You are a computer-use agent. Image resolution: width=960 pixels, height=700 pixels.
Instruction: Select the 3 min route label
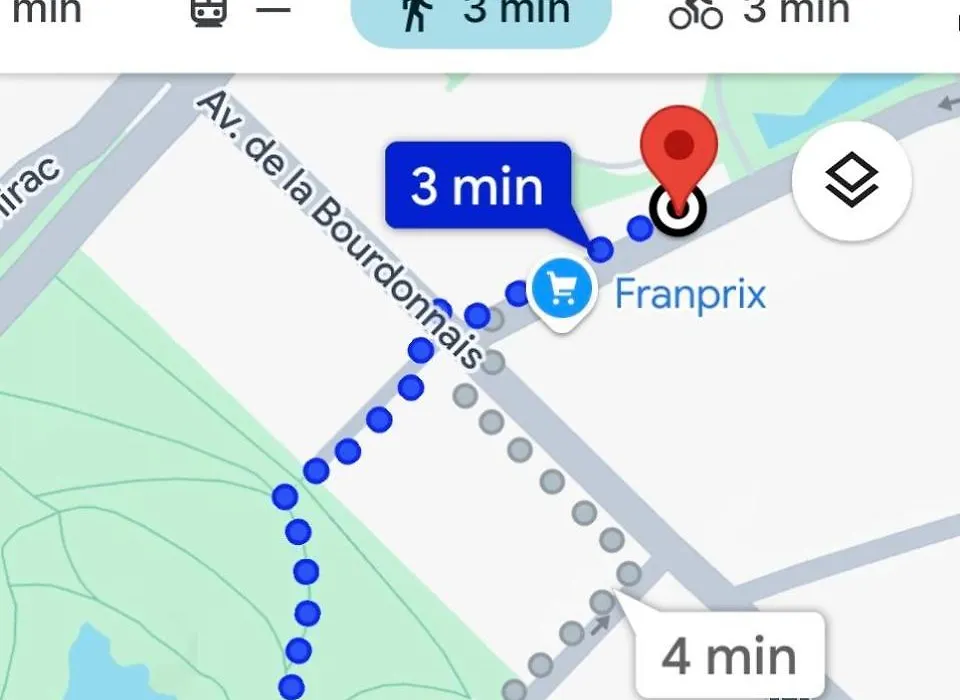coord(477,186)
